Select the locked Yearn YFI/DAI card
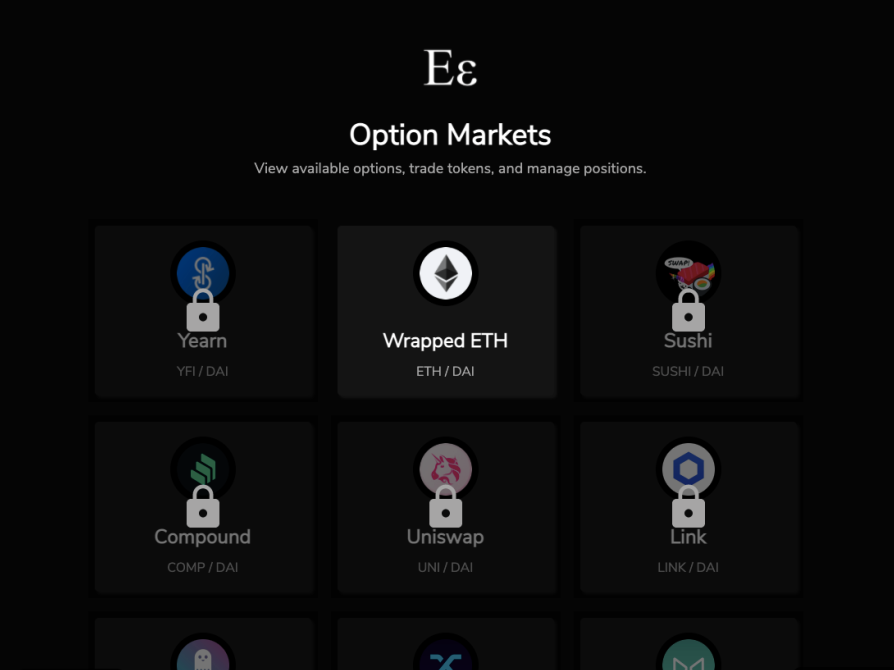 click(203, 312)
